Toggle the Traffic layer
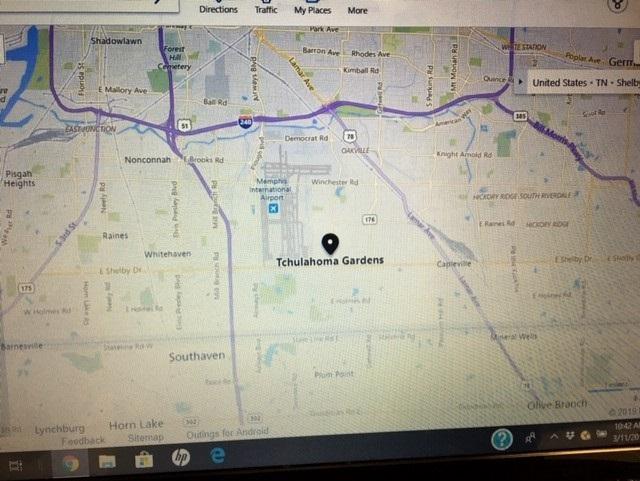The image size is (640, 481). point(266,9)
